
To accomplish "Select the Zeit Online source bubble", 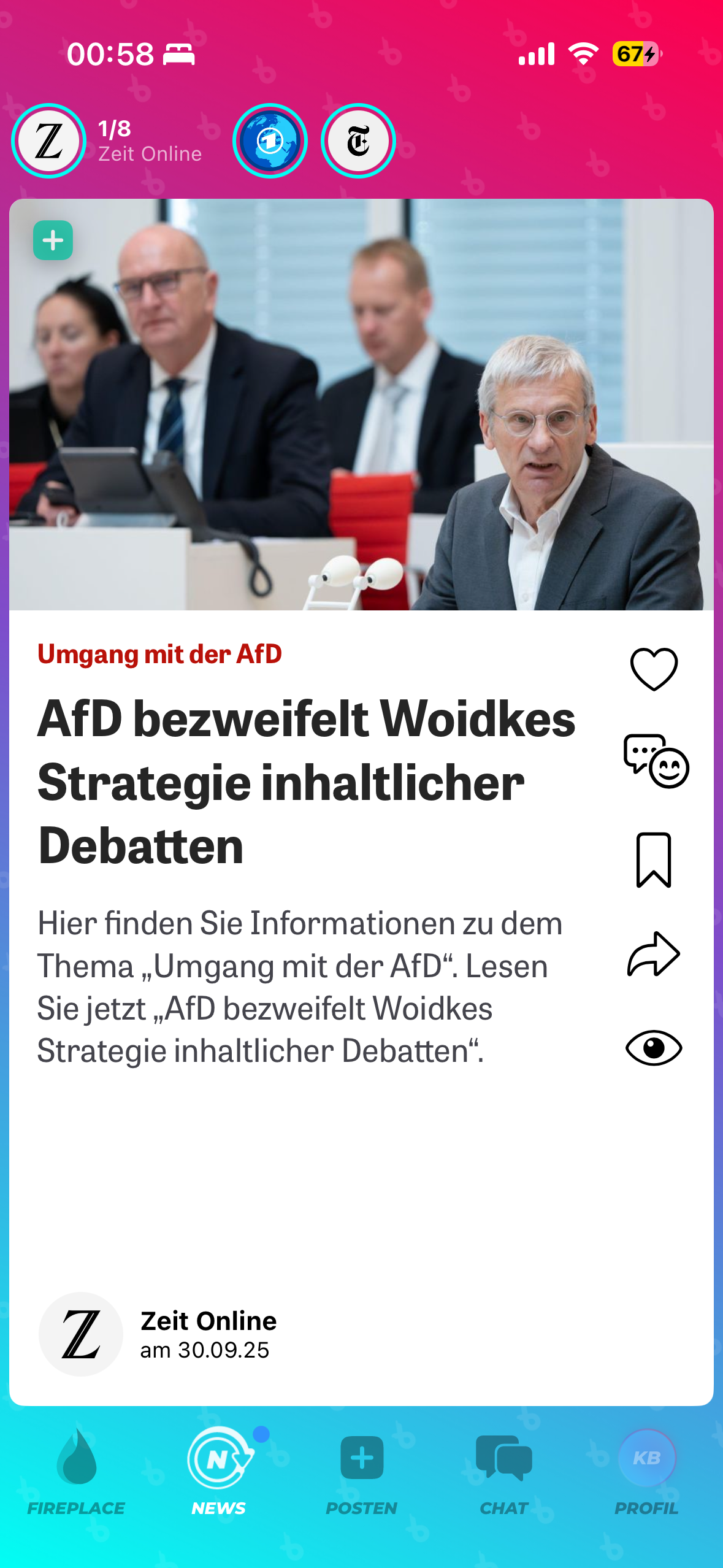I will click(x=49, y=141).
